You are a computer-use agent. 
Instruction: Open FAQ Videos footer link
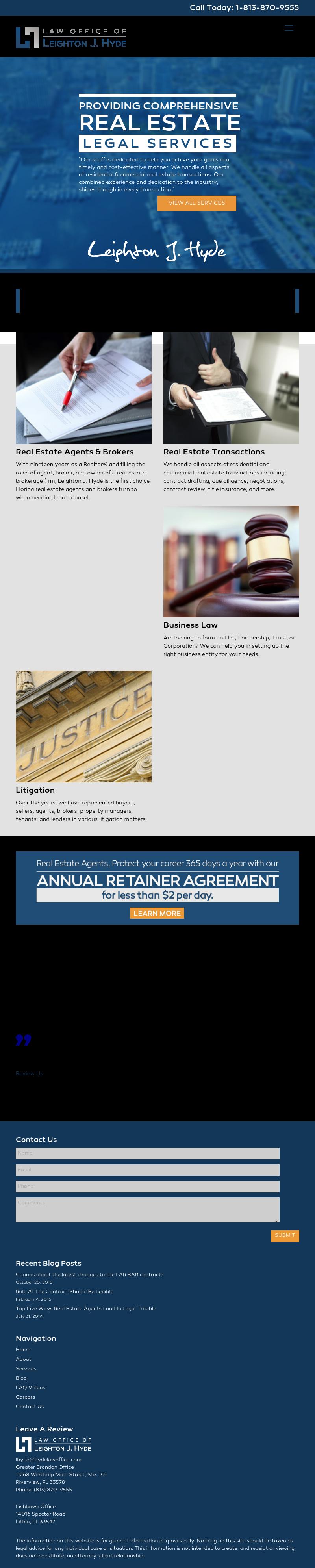(30, 1387)
